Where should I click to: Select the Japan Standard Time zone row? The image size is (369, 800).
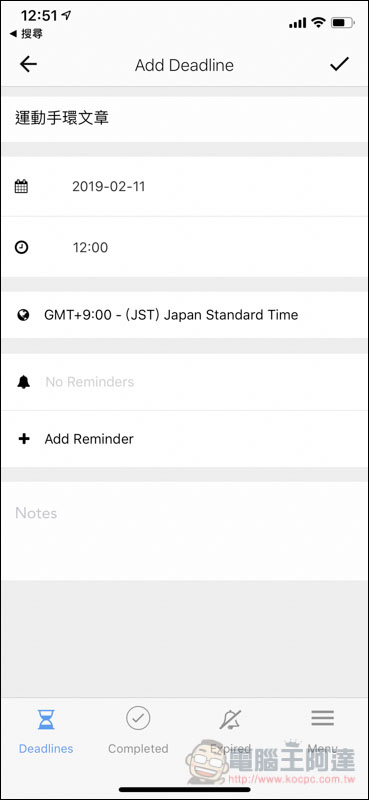pos(184,315)
